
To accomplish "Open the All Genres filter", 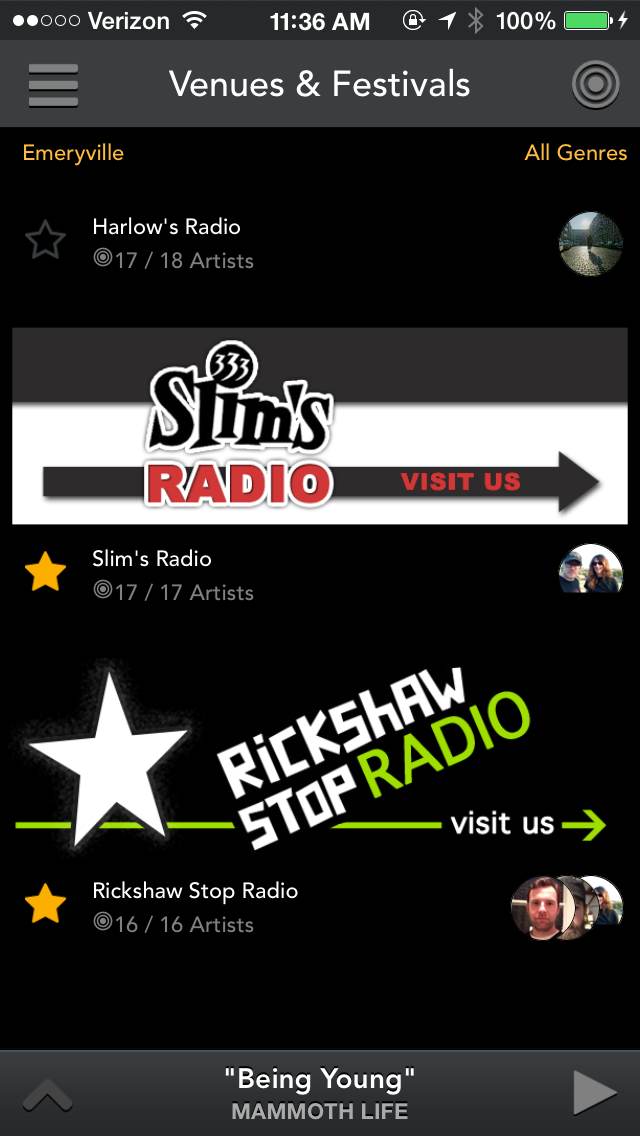I will point(575,153).
